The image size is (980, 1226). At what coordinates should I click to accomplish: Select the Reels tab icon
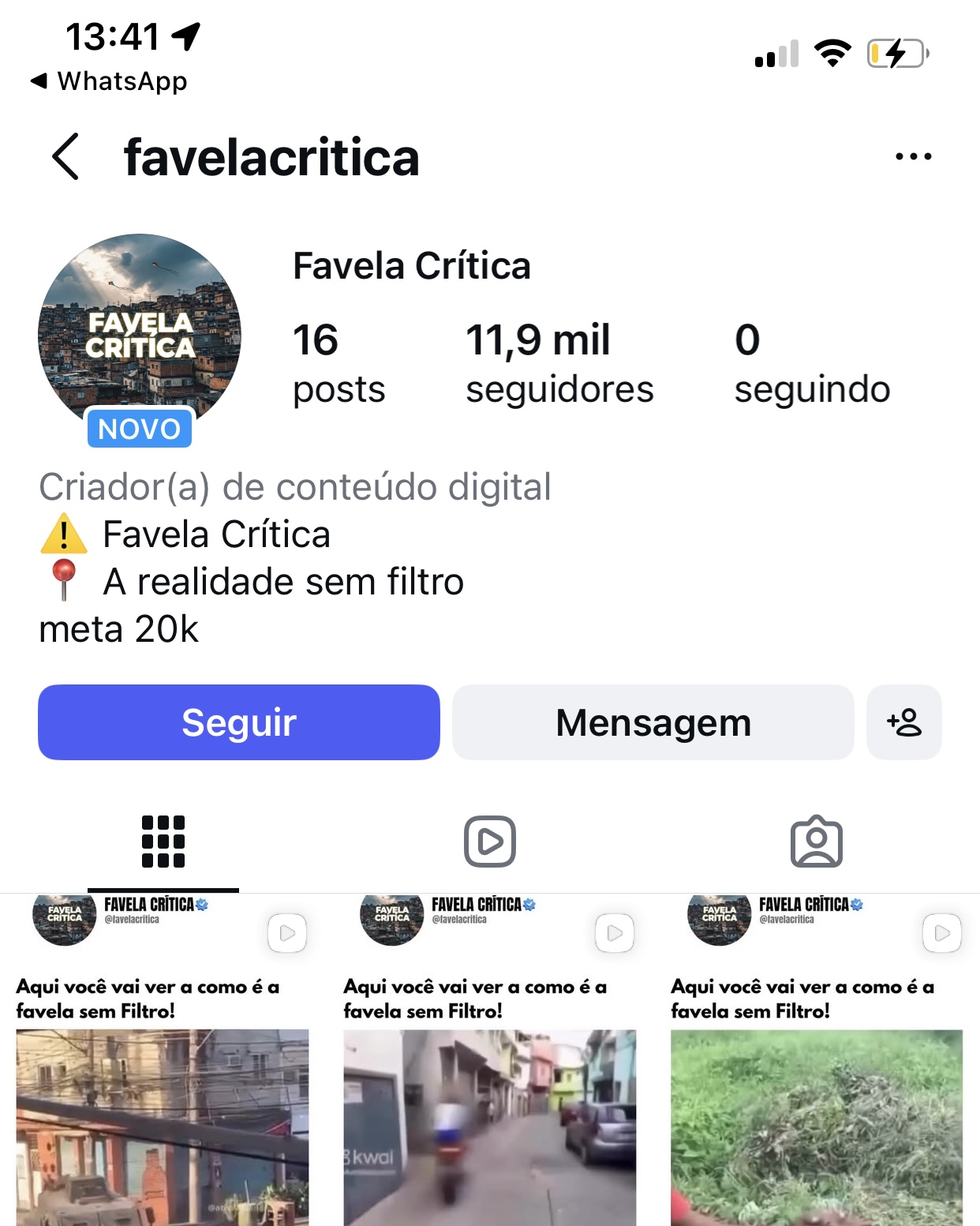489,841
